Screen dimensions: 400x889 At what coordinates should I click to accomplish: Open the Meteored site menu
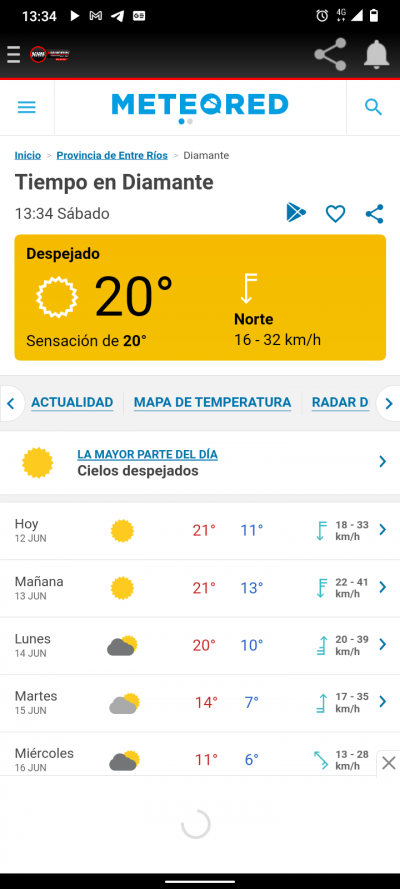pos(27,107)
